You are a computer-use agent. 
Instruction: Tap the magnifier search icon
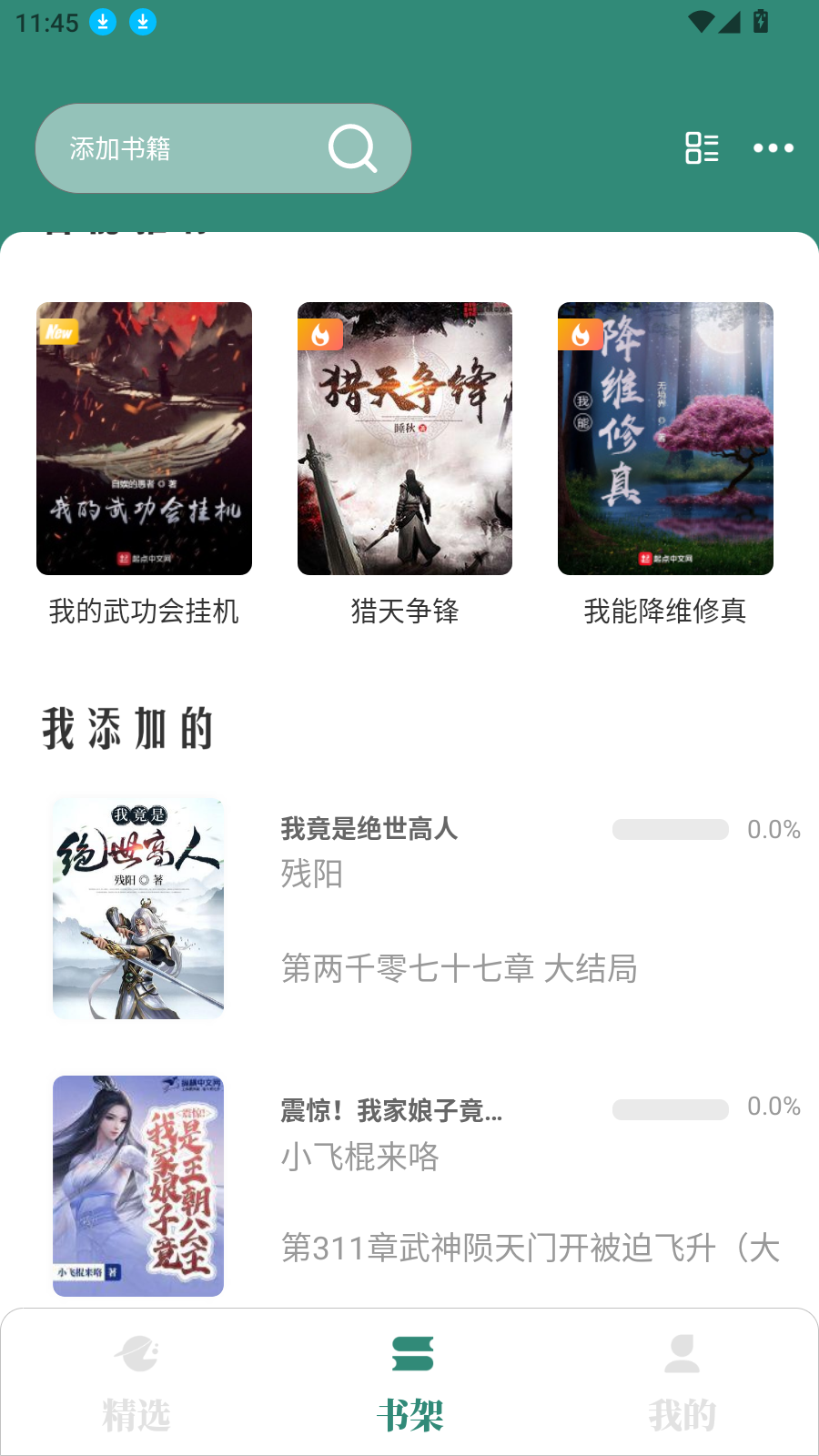tap(352, 148)
